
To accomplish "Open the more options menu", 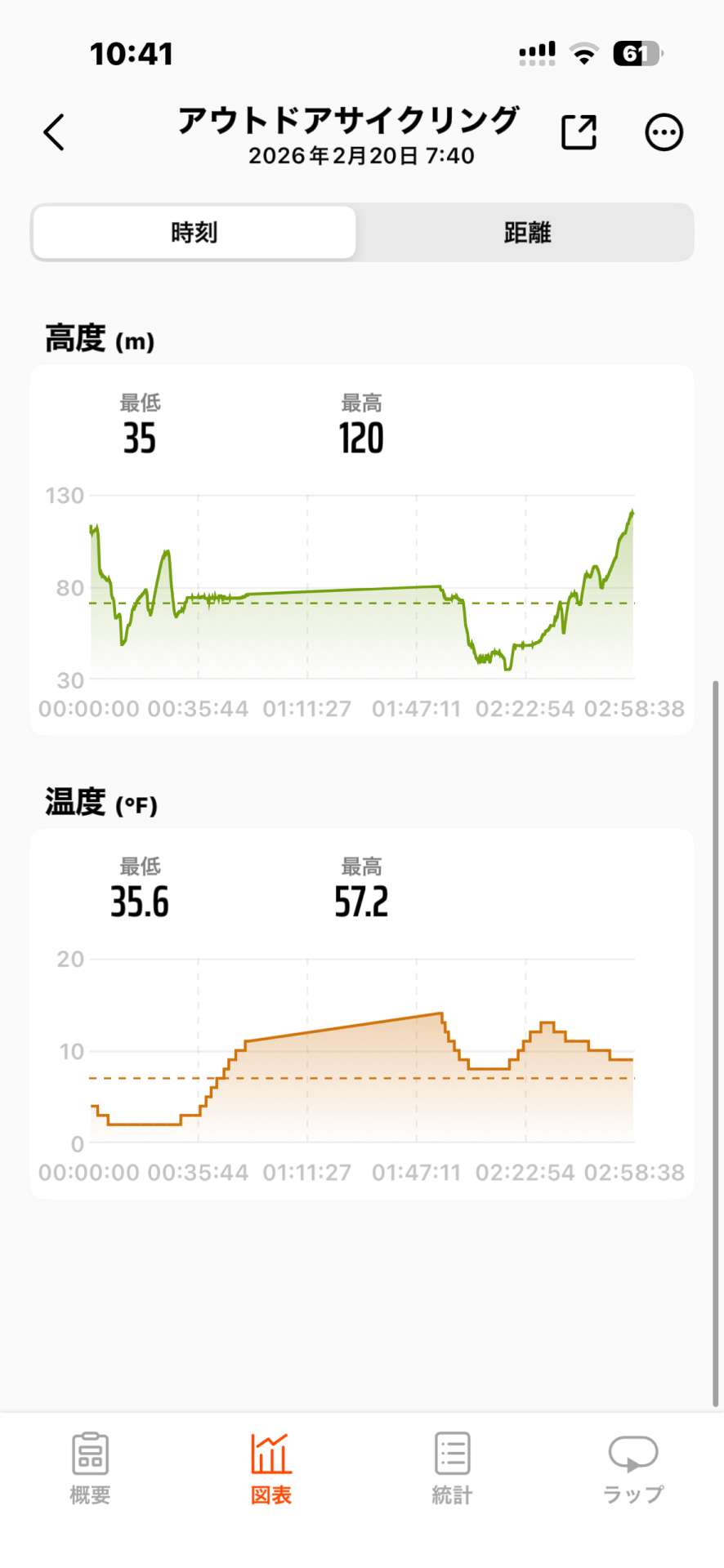I will [664, 132].
